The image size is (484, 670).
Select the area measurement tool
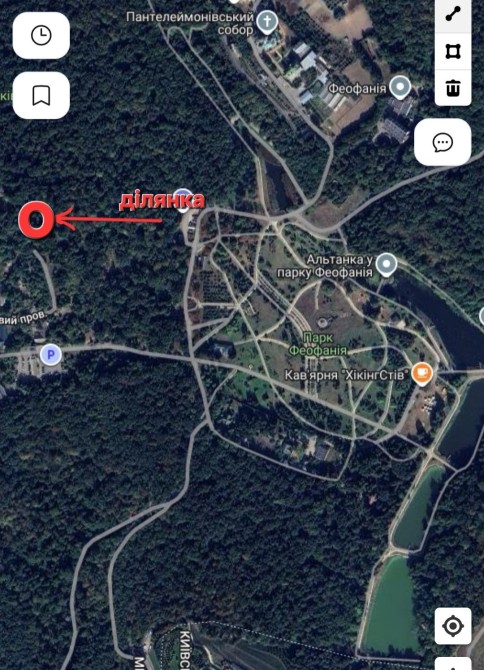[x=453, y=52]
